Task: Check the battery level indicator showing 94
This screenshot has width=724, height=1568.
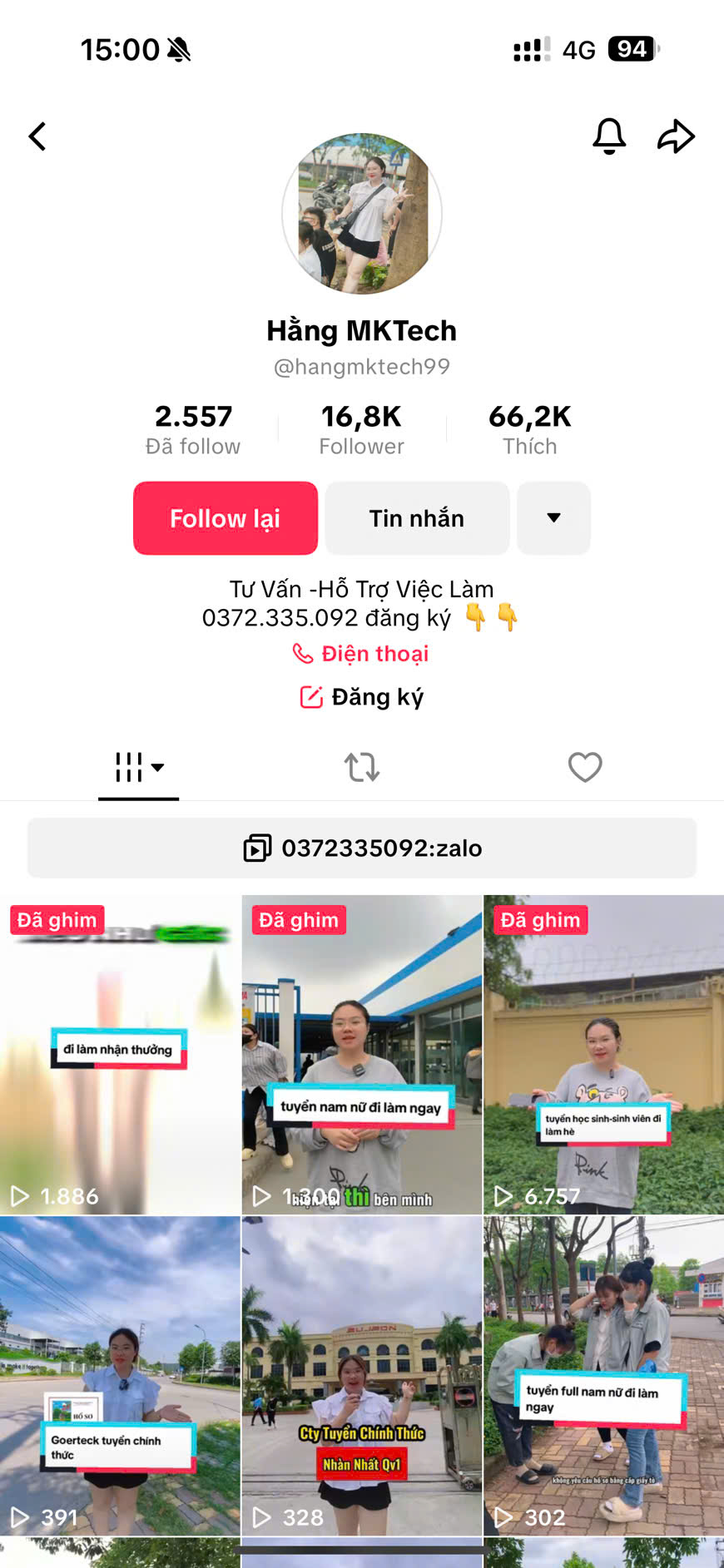Action: coord(631,48)
